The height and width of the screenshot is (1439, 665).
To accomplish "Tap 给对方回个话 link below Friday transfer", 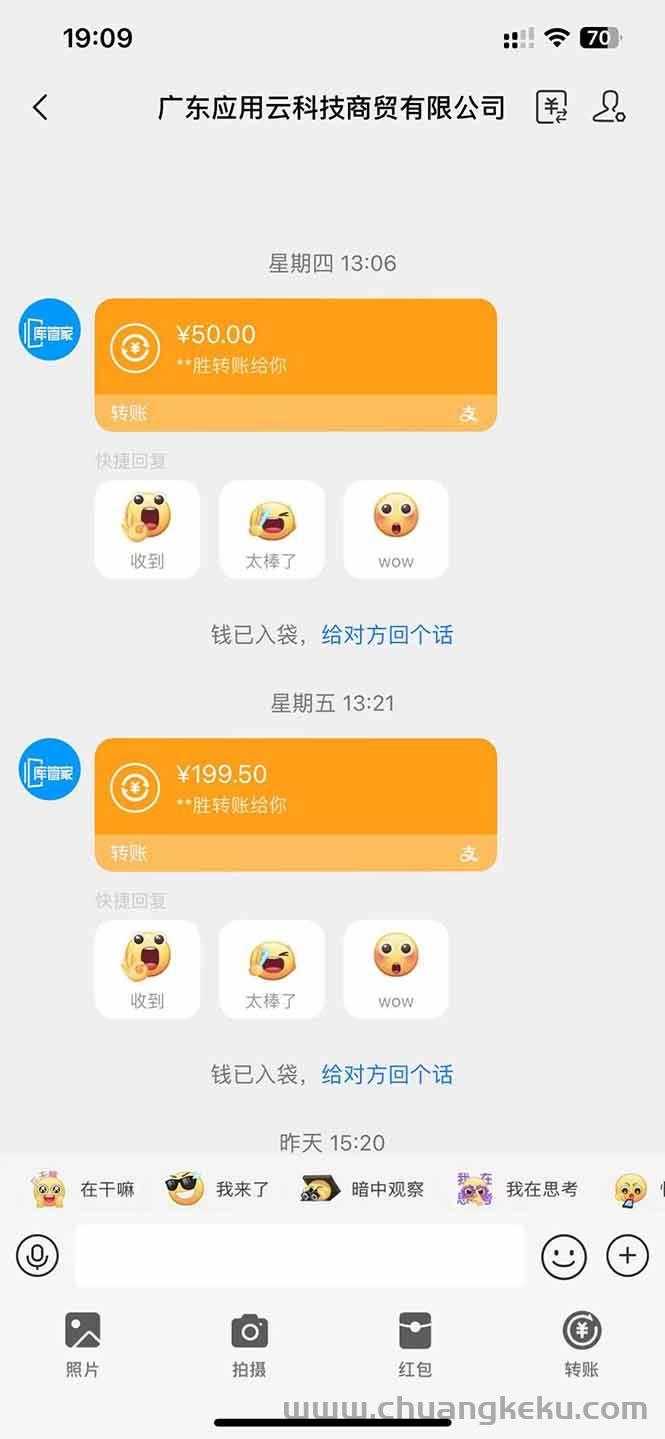I will (387, 1075).
